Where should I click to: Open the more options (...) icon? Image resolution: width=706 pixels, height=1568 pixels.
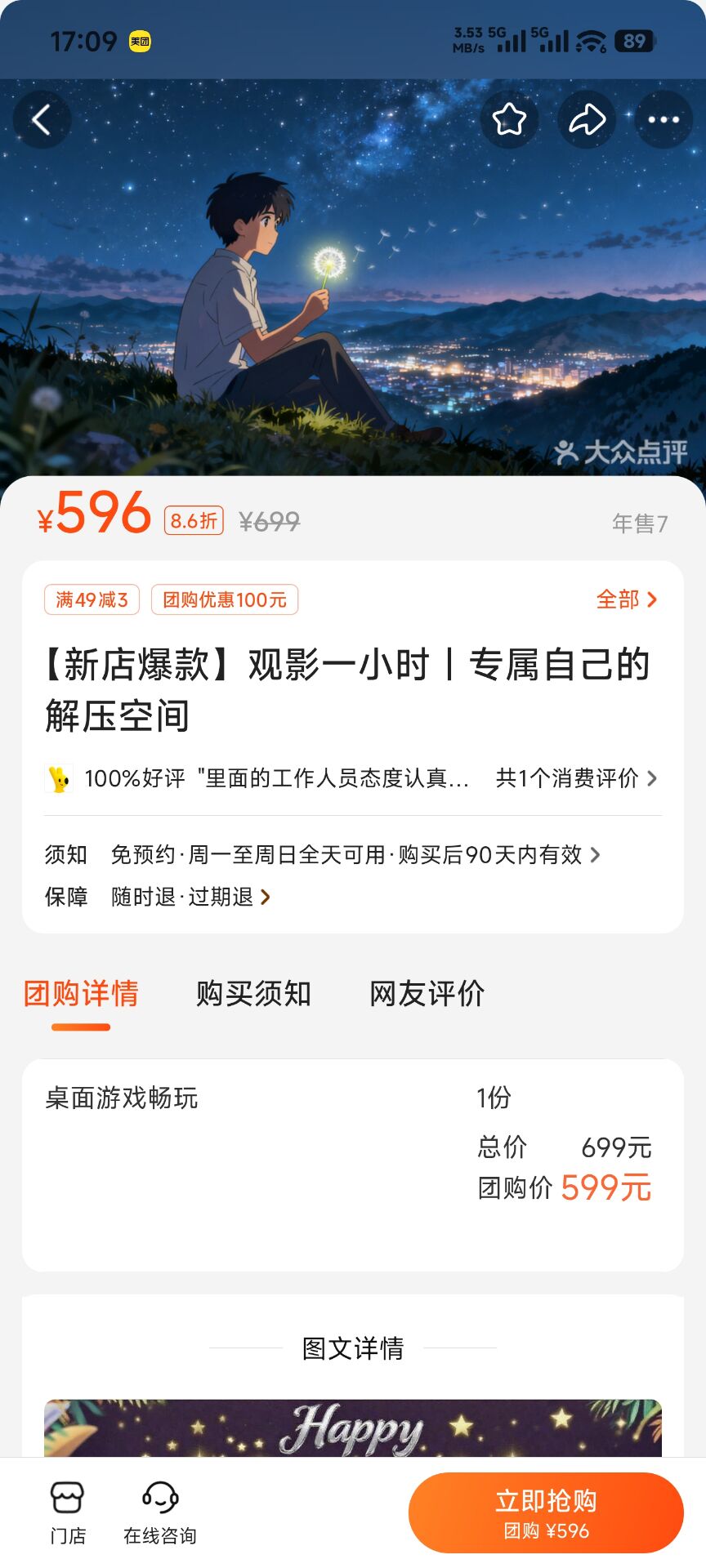pyautogui.click(x=663, y=119)
